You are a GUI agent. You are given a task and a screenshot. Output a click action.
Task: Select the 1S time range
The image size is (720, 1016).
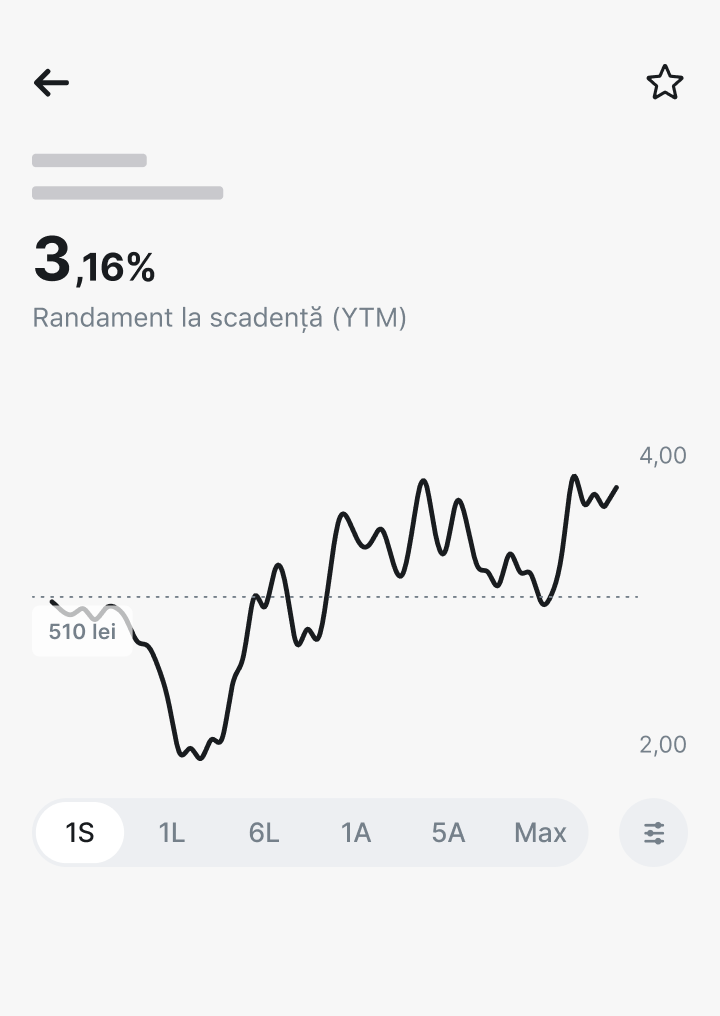(80, 832)
